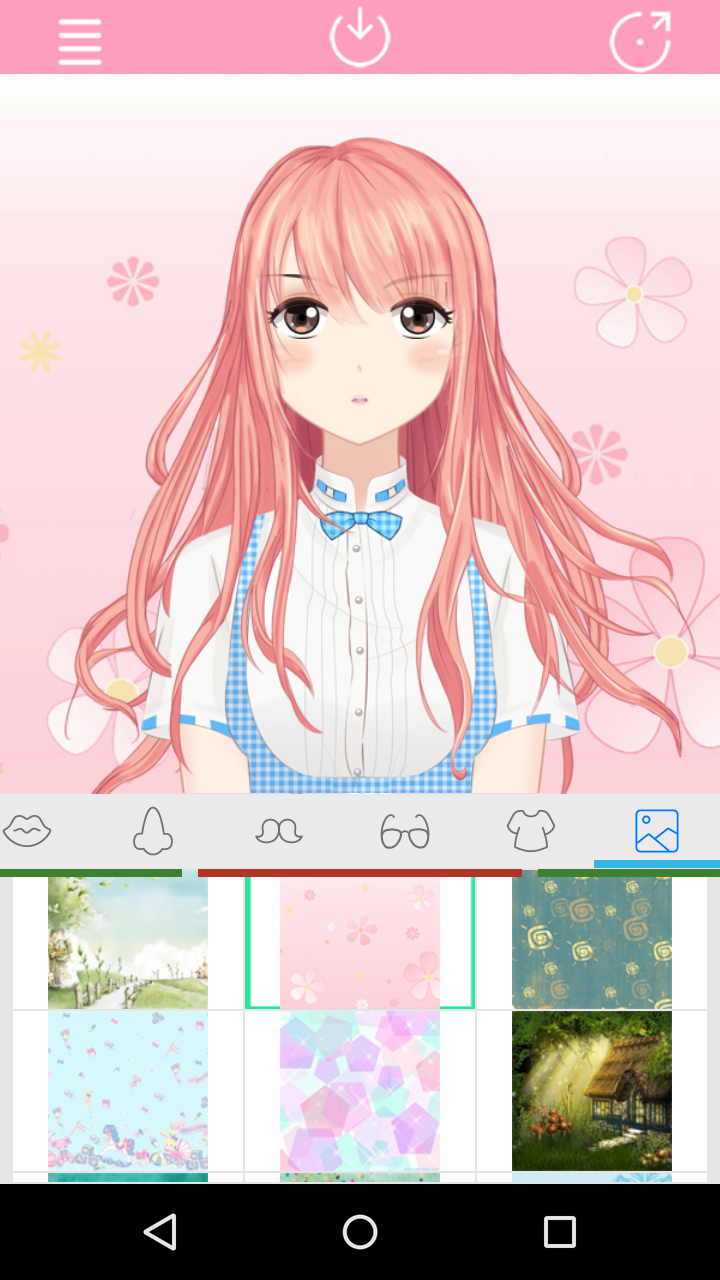Choose the pastel purple hexagon background
The image size is (720, 1280).
pyautogui.click(x=360, y=1090)
